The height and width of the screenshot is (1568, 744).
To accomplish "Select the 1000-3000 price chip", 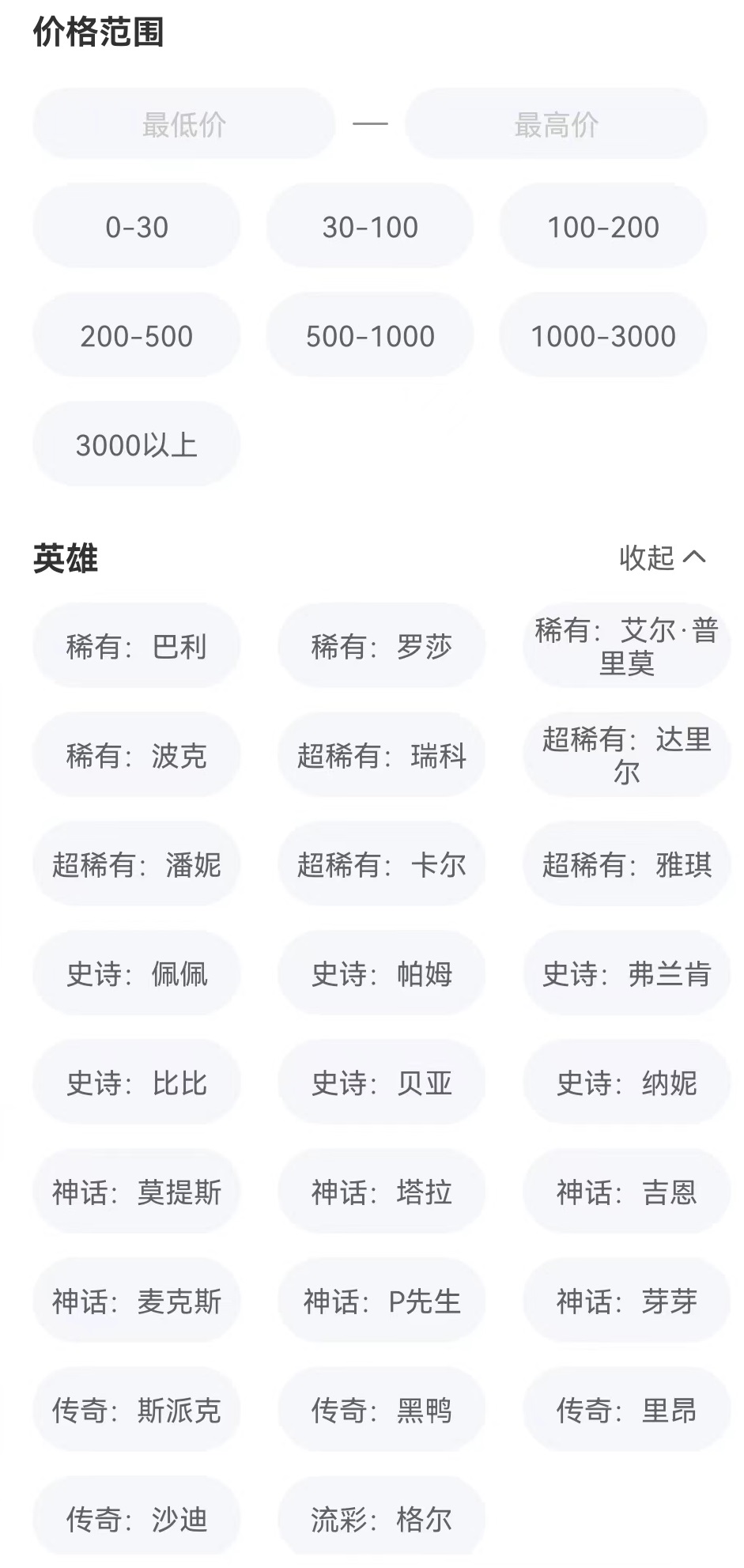I will [x=603, y=336].
